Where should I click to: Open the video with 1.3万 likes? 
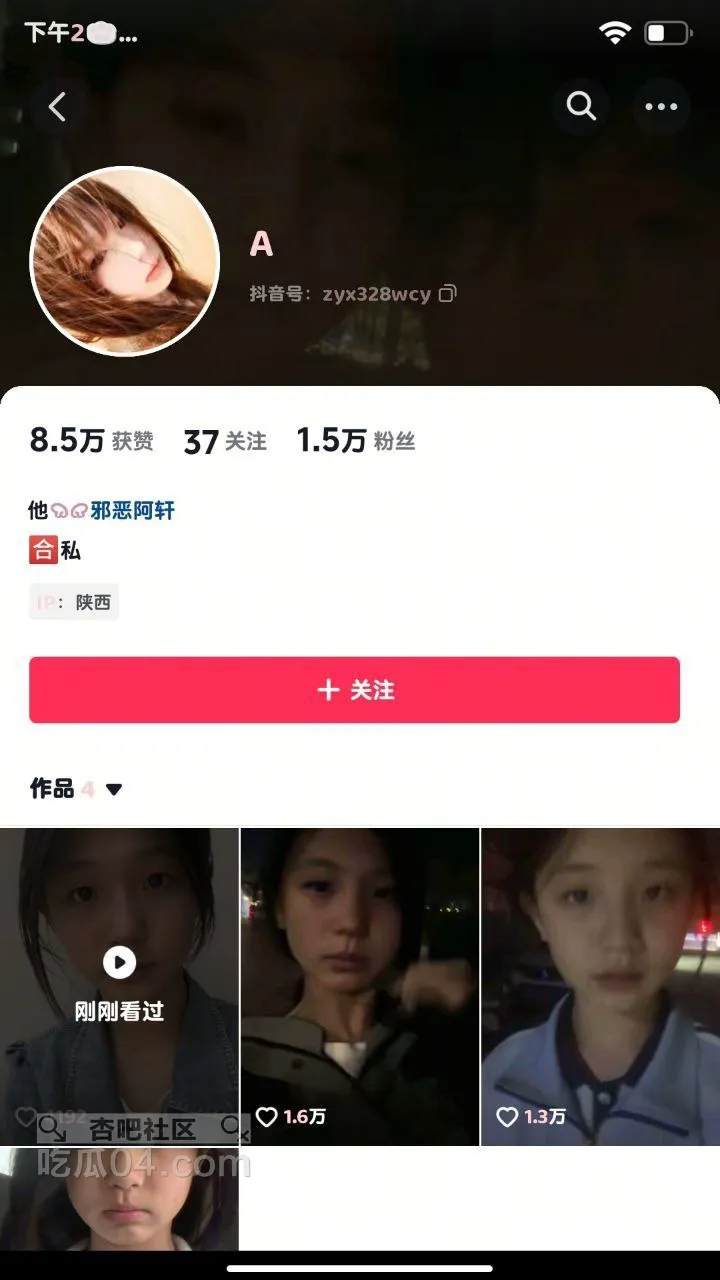click(600, 985)
